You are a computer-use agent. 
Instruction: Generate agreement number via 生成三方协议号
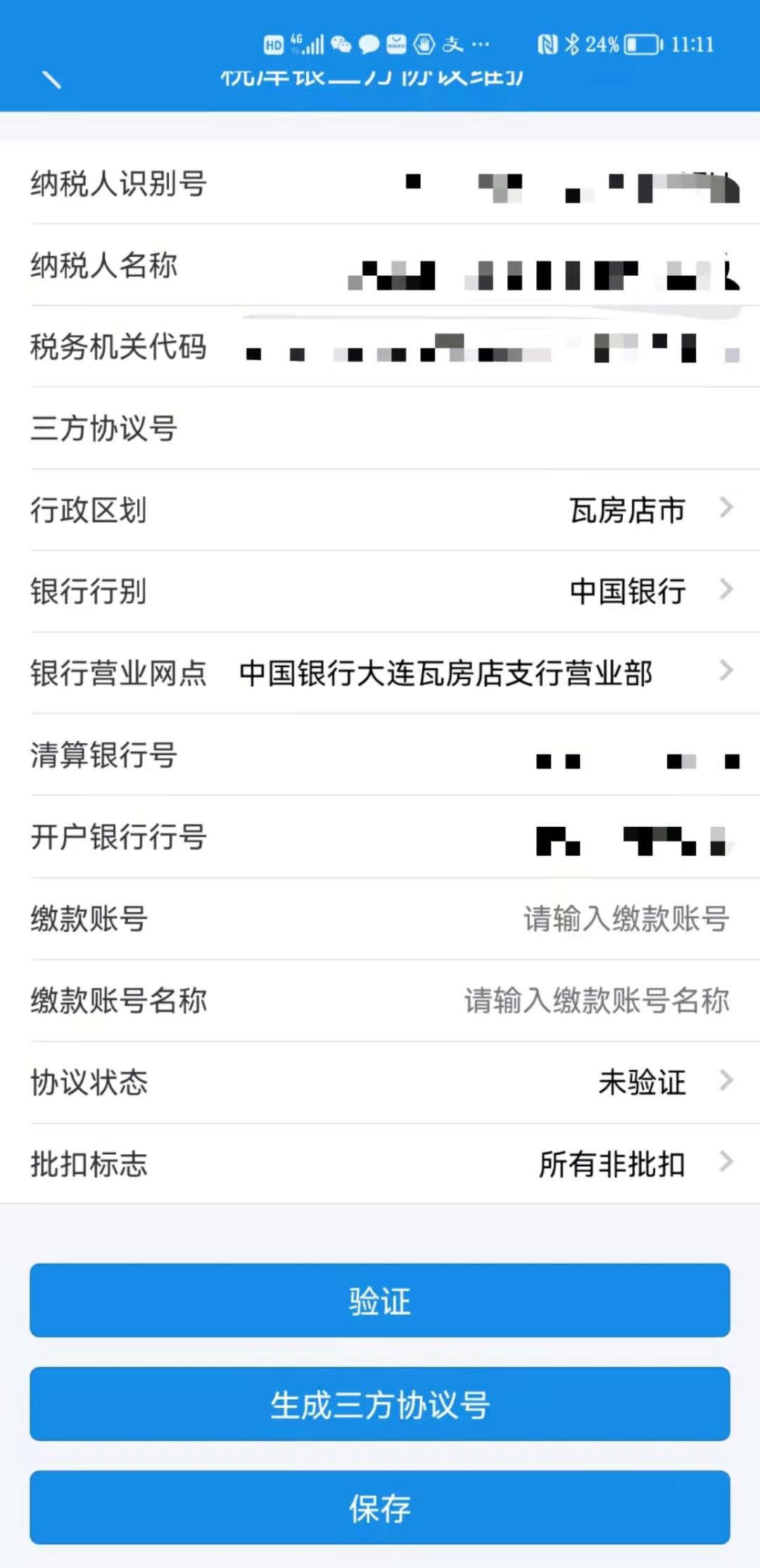click(x=380, y=1404)
